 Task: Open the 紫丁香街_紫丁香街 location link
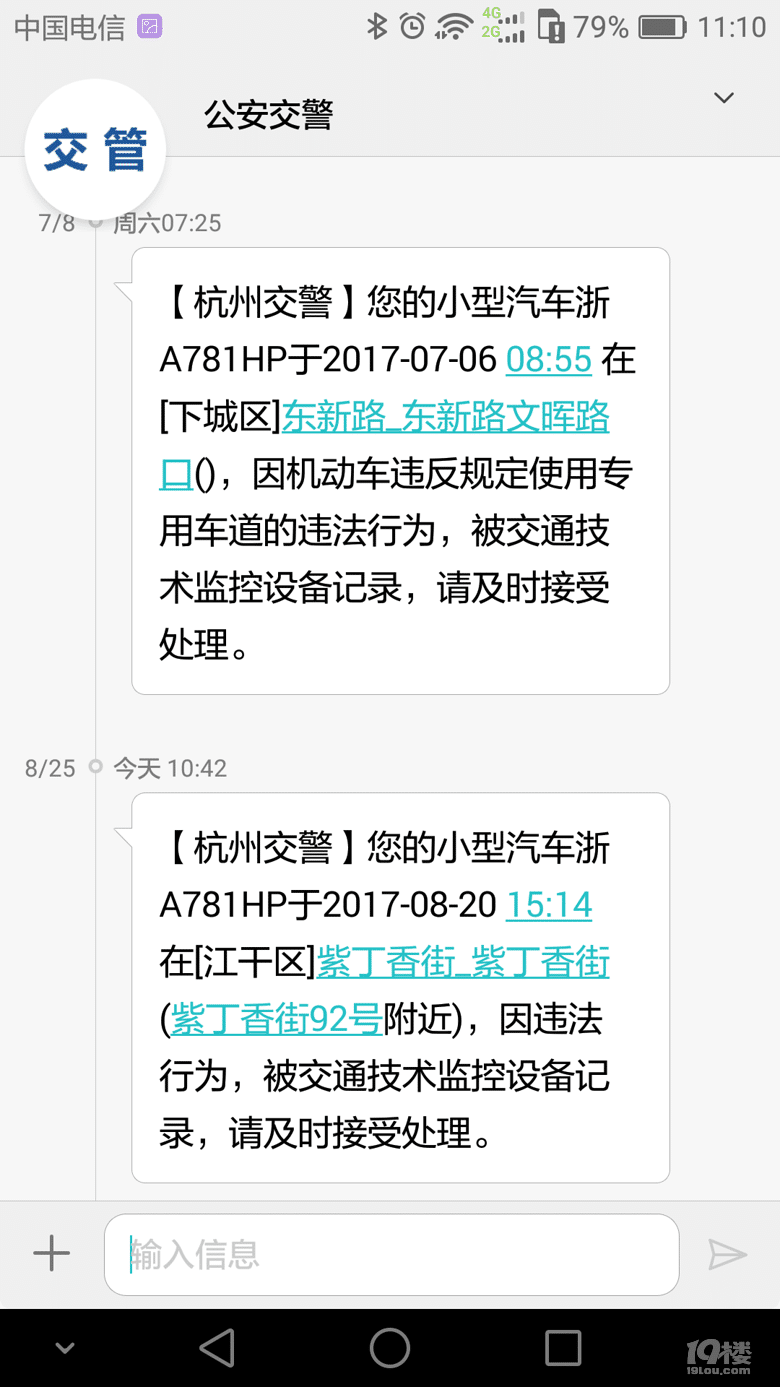point(463,963)
